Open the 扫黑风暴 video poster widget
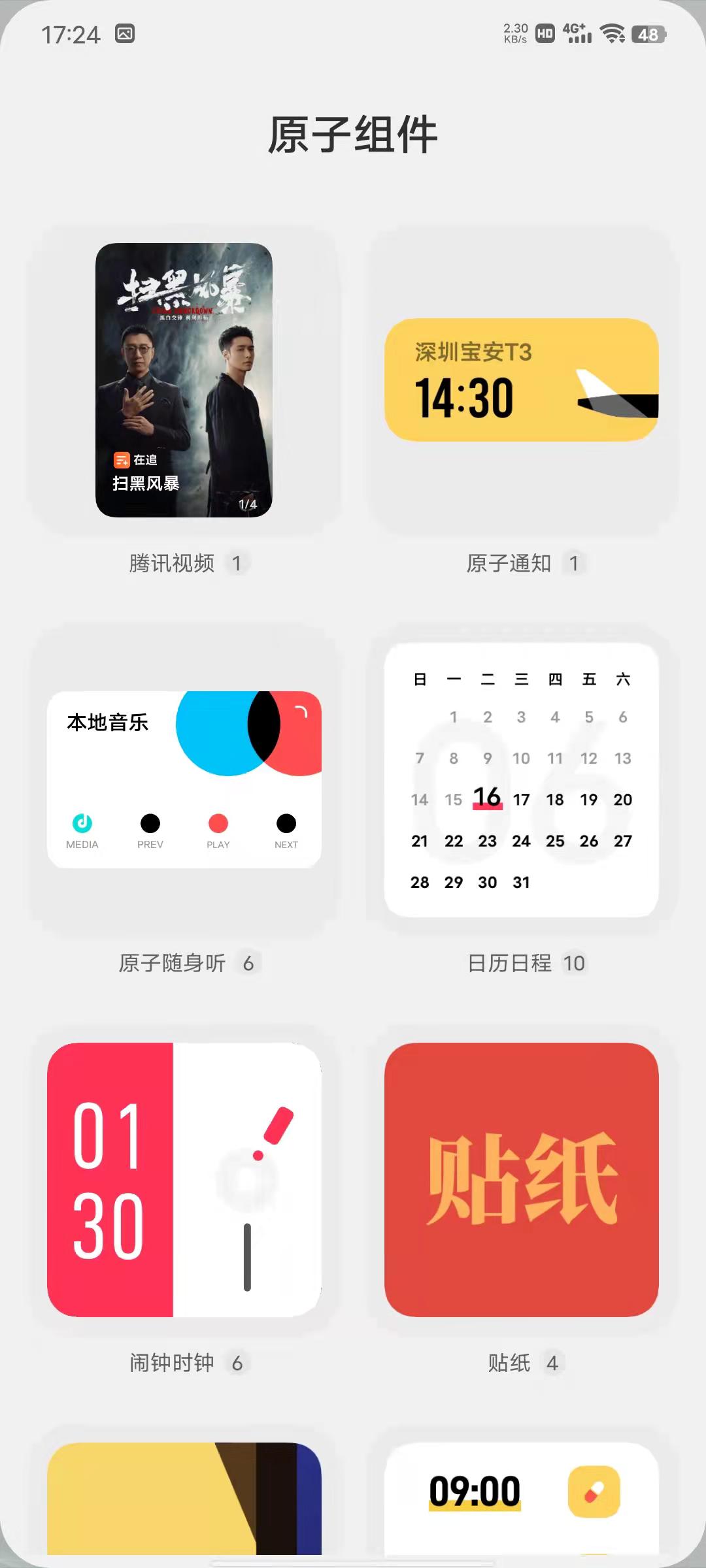Image resolution: width=706 pixels, height=1568 pixels. (x=184, y=379)
